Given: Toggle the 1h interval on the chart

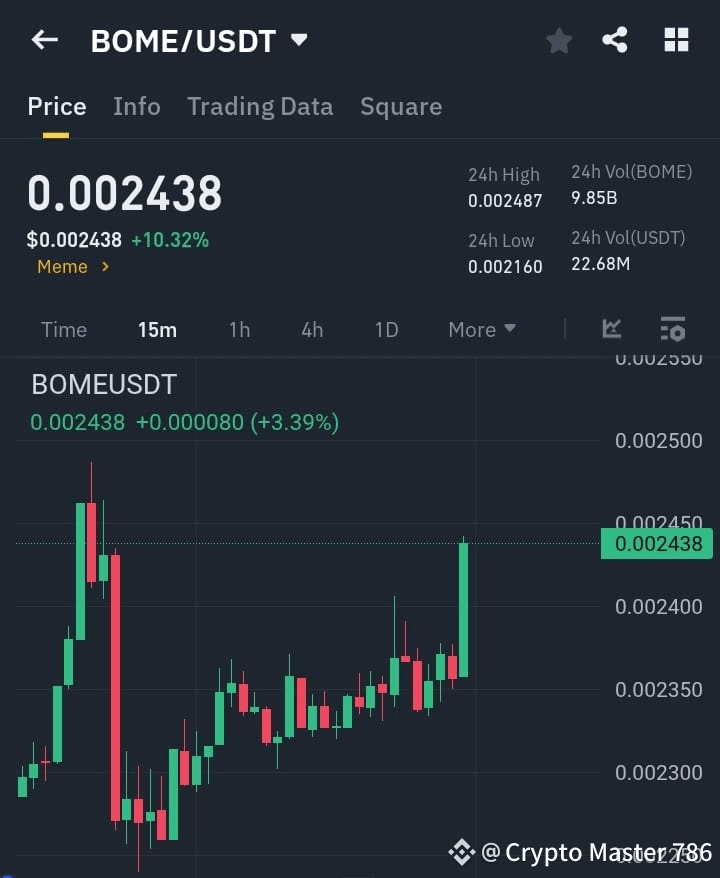Looking at the screenshot, I should [239, 329].
